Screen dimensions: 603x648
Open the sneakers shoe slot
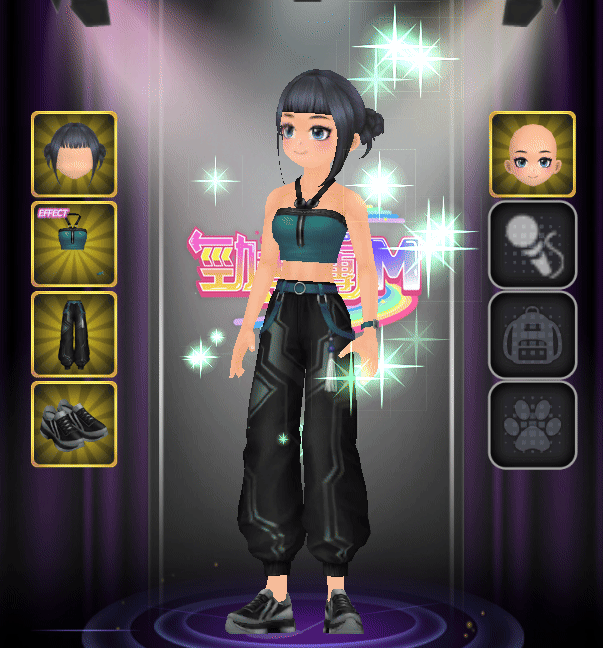tap(74, 424)
